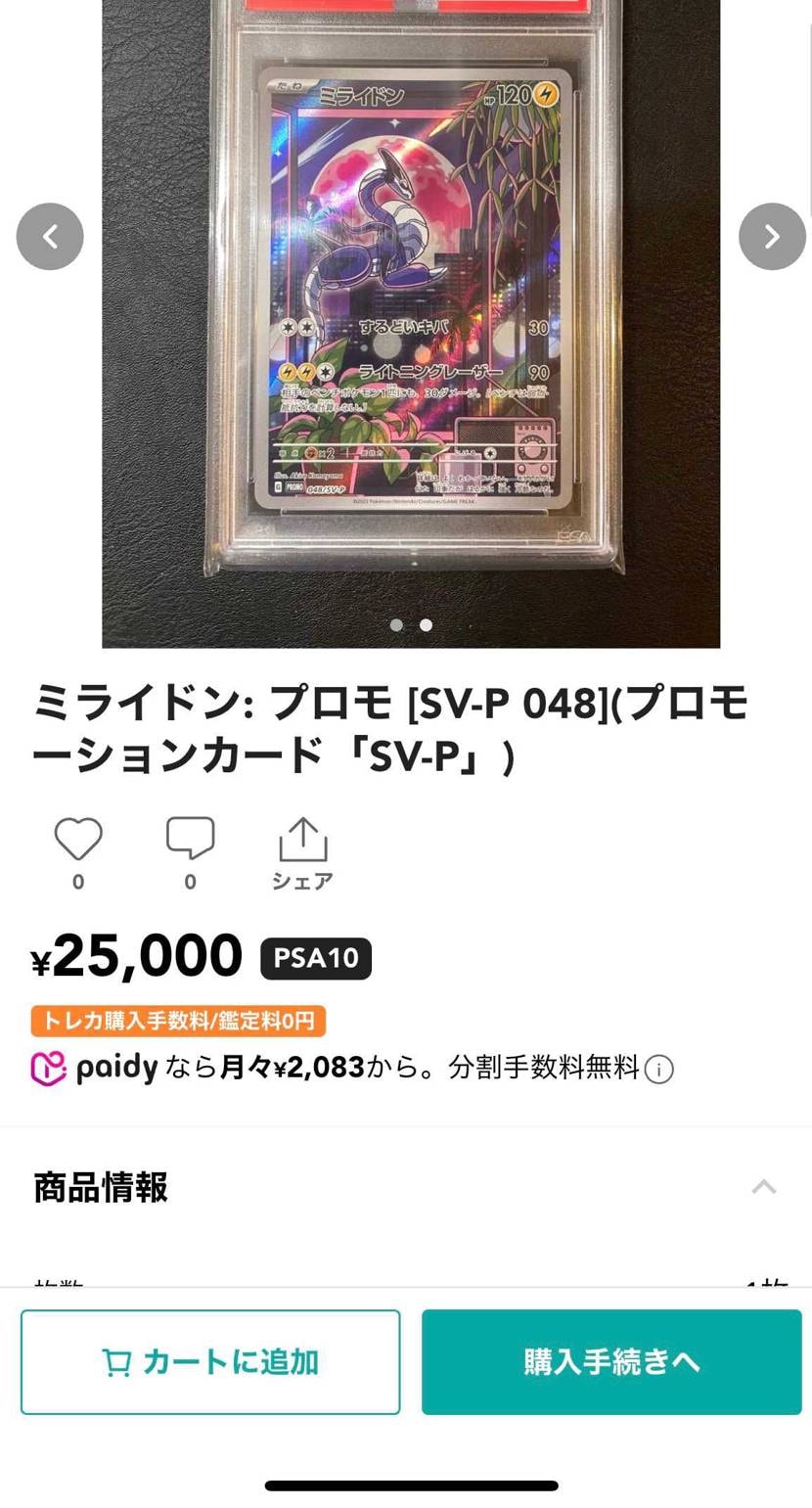Show the previous product photo
Image resolution: width=812 pixels, height=1508 pixels.
[50, 236]
